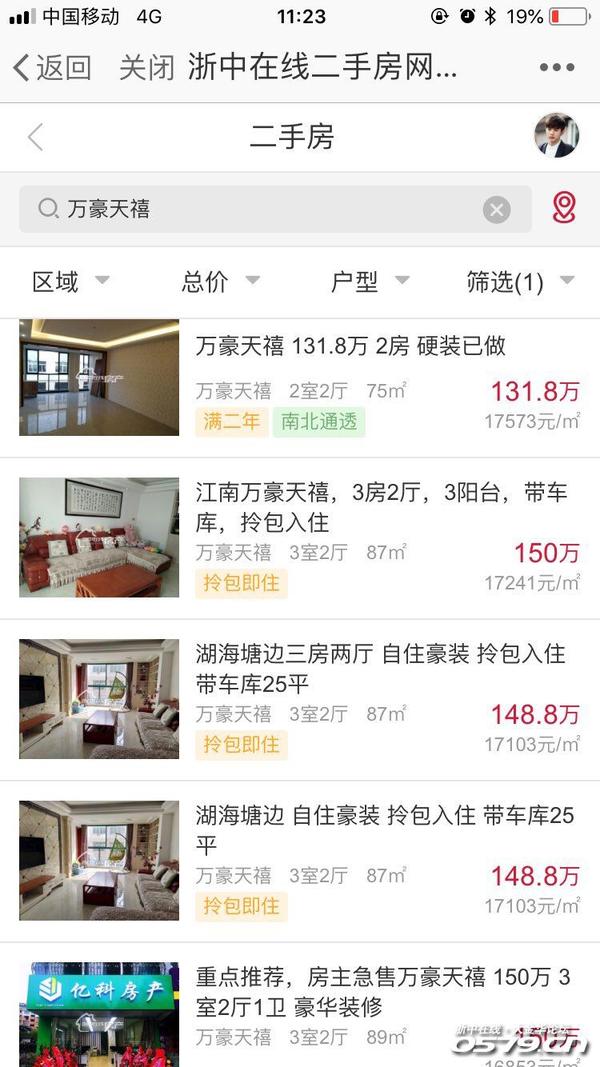Tap the 万豪天禧 search field
Viewport: 600px width, 1067px height.
click(260, 209)
